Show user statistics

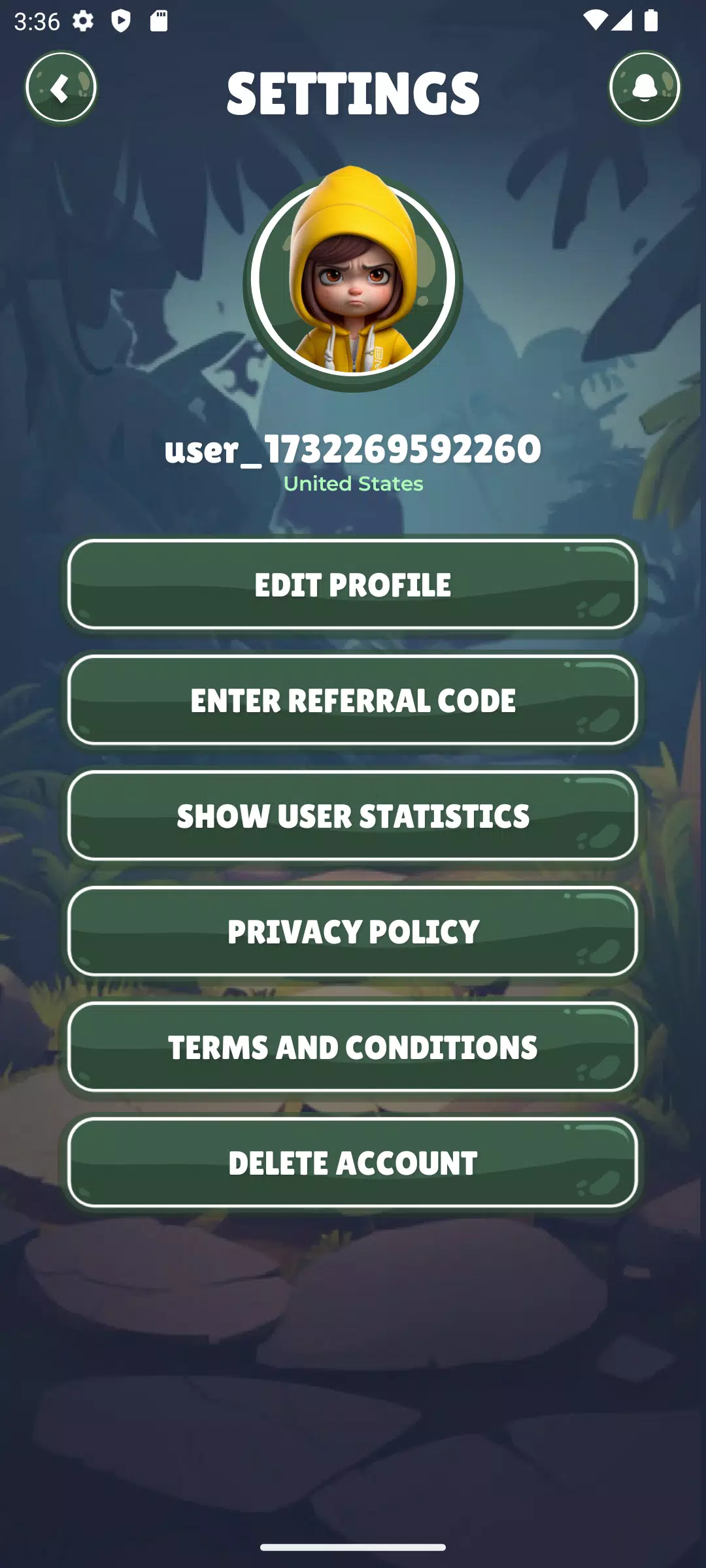coord(352,815)
